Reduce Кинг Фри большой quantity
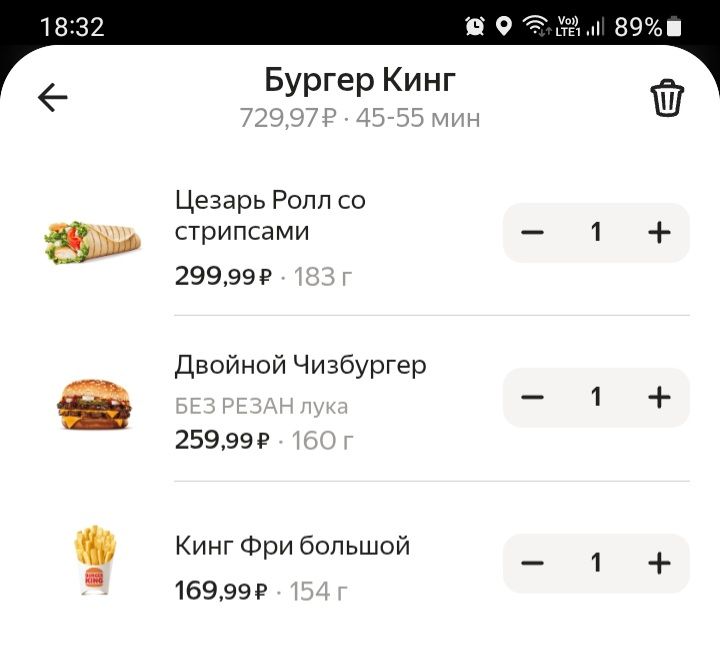720x648 pixels. pyautogui.click(x=533, y=563)
